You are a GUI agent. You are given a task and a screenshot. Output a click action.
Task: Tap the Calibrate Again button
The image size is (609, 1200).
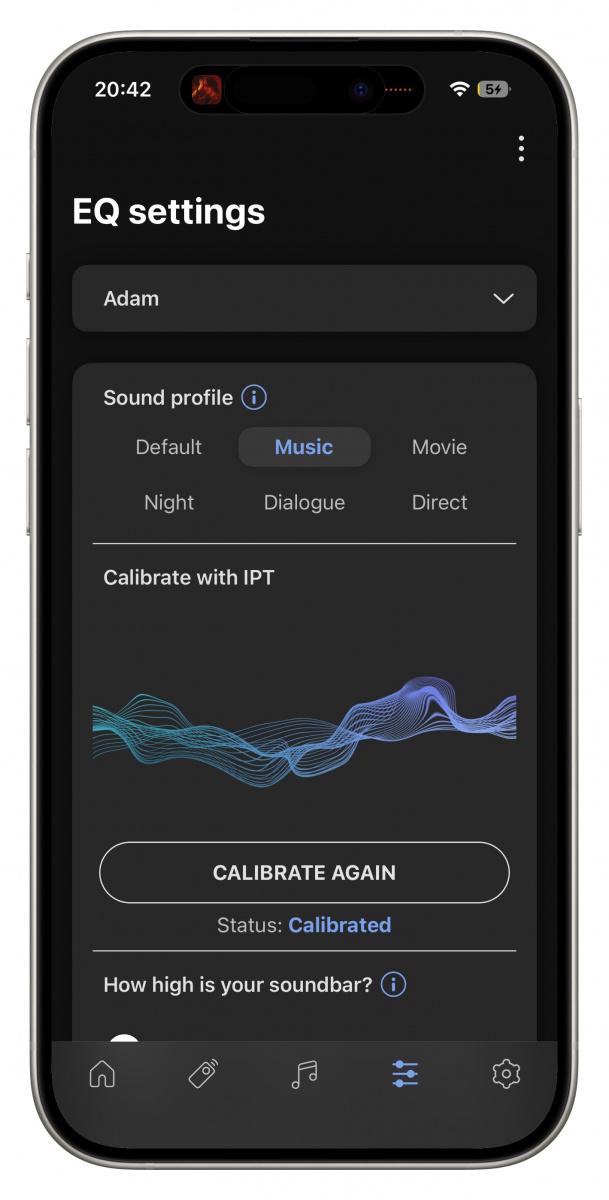(304, 873)
